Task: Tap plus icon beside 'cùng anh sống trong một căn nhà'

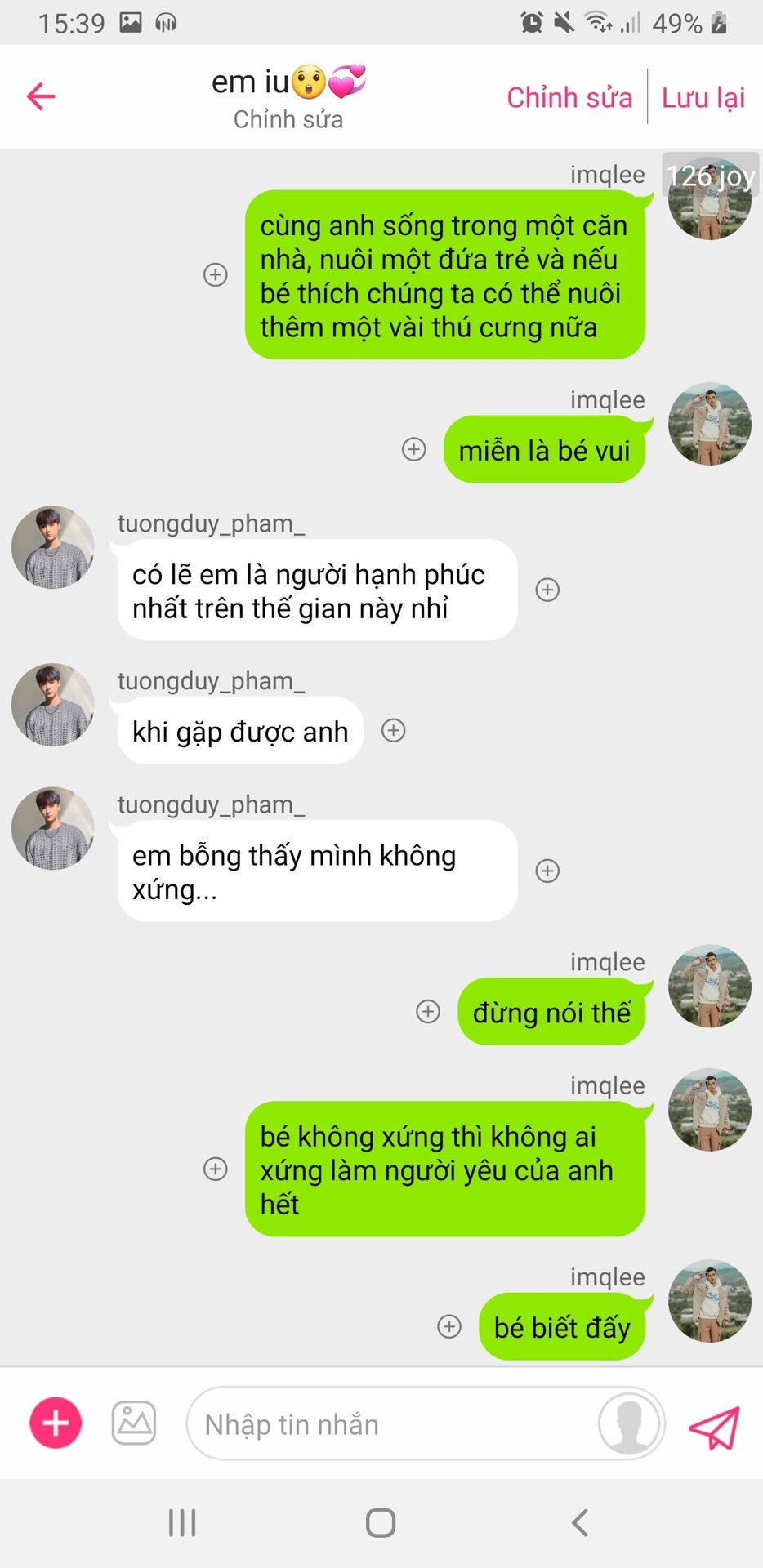Action: point(216,274)
